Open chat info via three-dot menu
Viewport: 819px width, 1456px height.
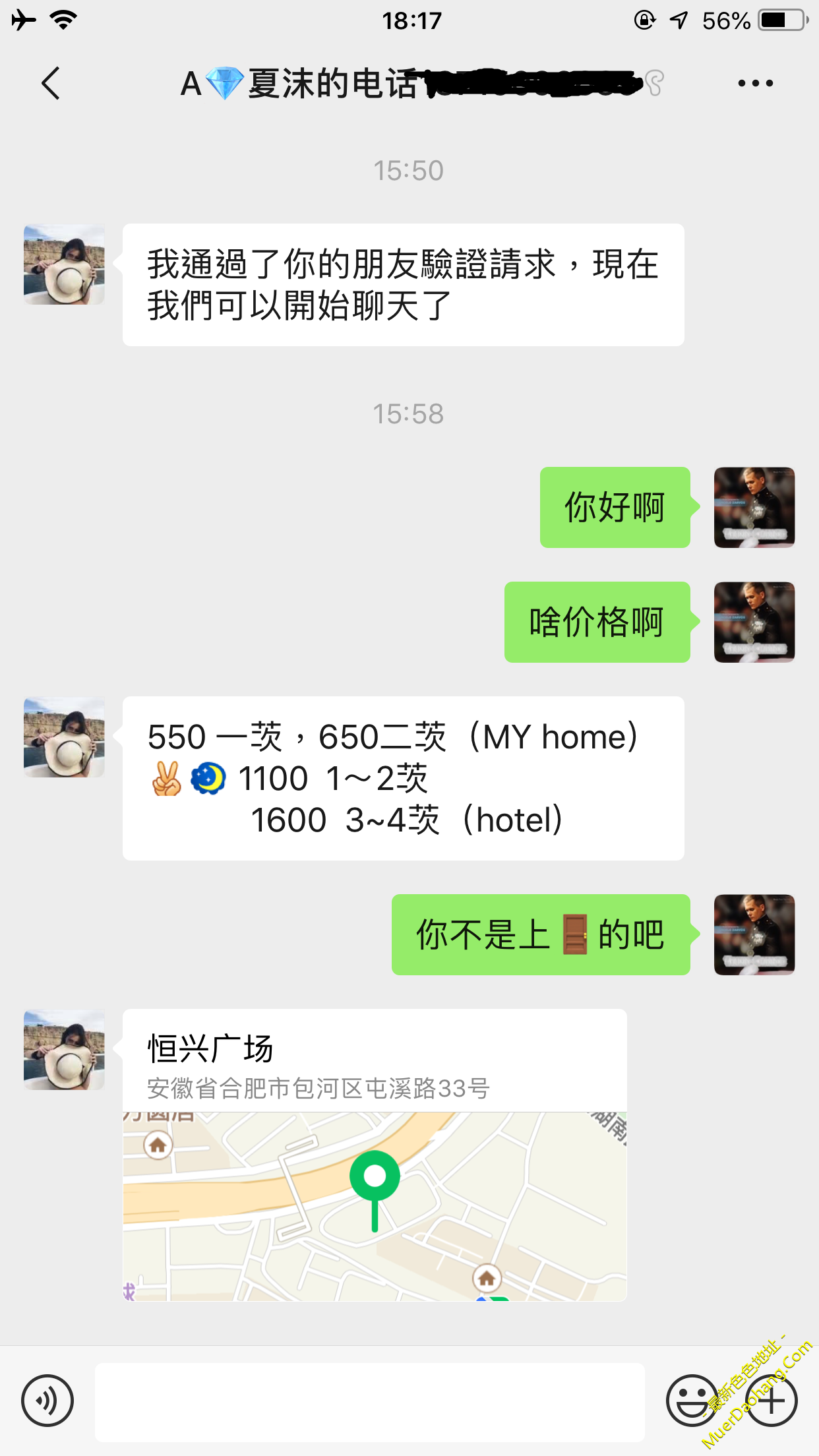coord(755,83)
